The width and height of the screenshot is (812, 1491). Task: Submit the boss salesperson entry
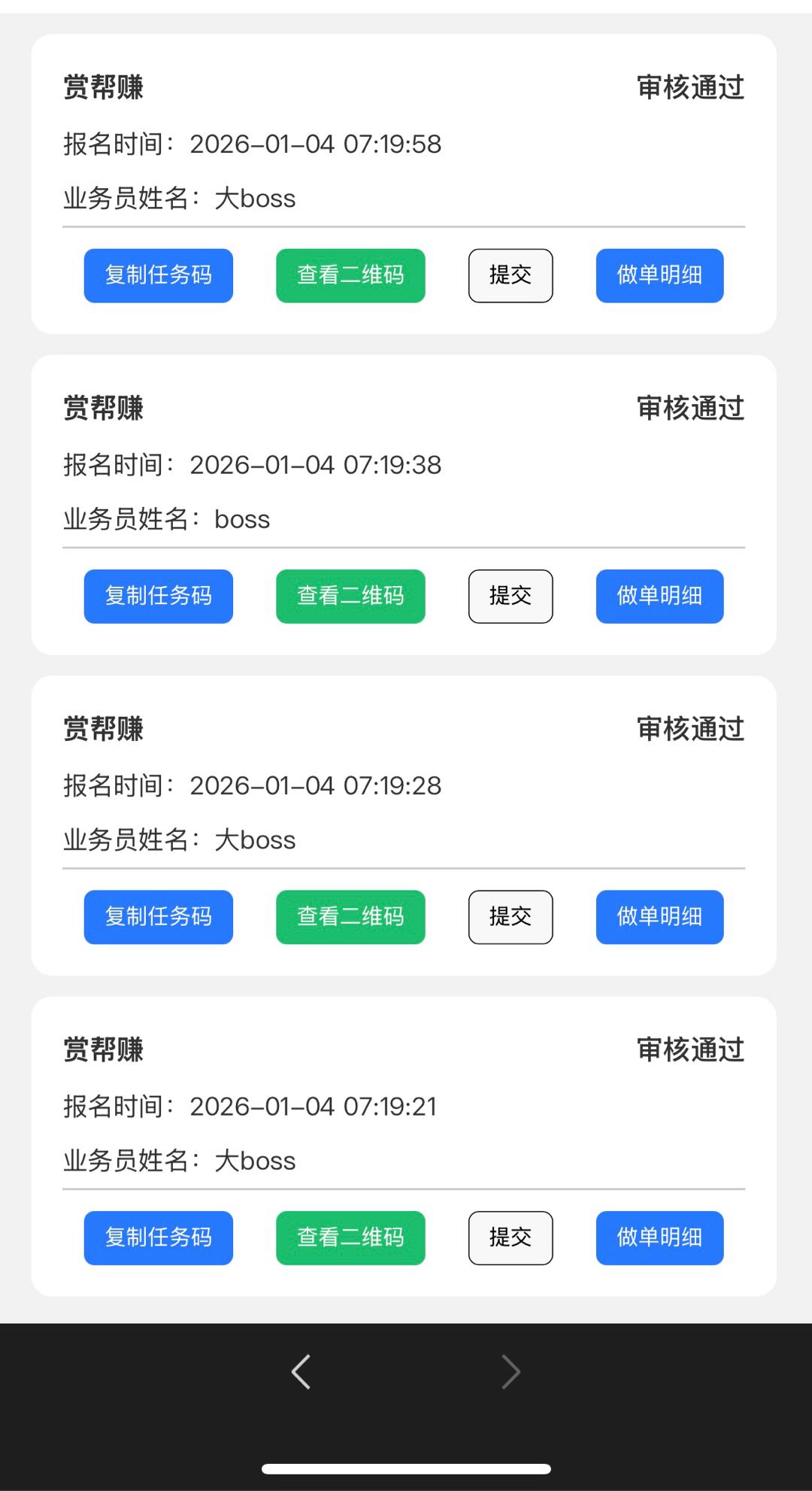pyautogui.click(x=510, y=596)
